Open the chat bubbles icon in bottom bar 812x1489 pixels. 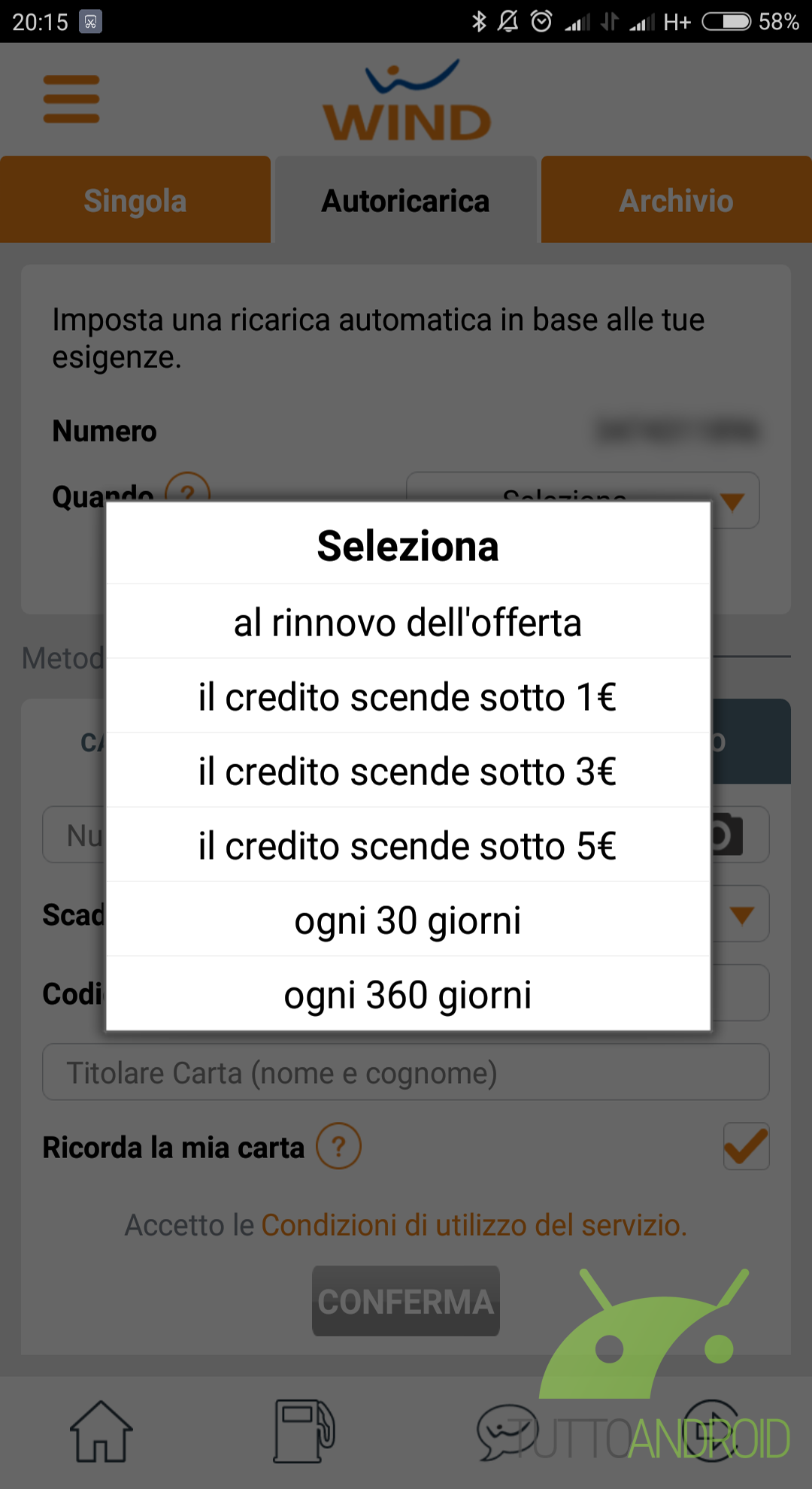click(508, 1432)
